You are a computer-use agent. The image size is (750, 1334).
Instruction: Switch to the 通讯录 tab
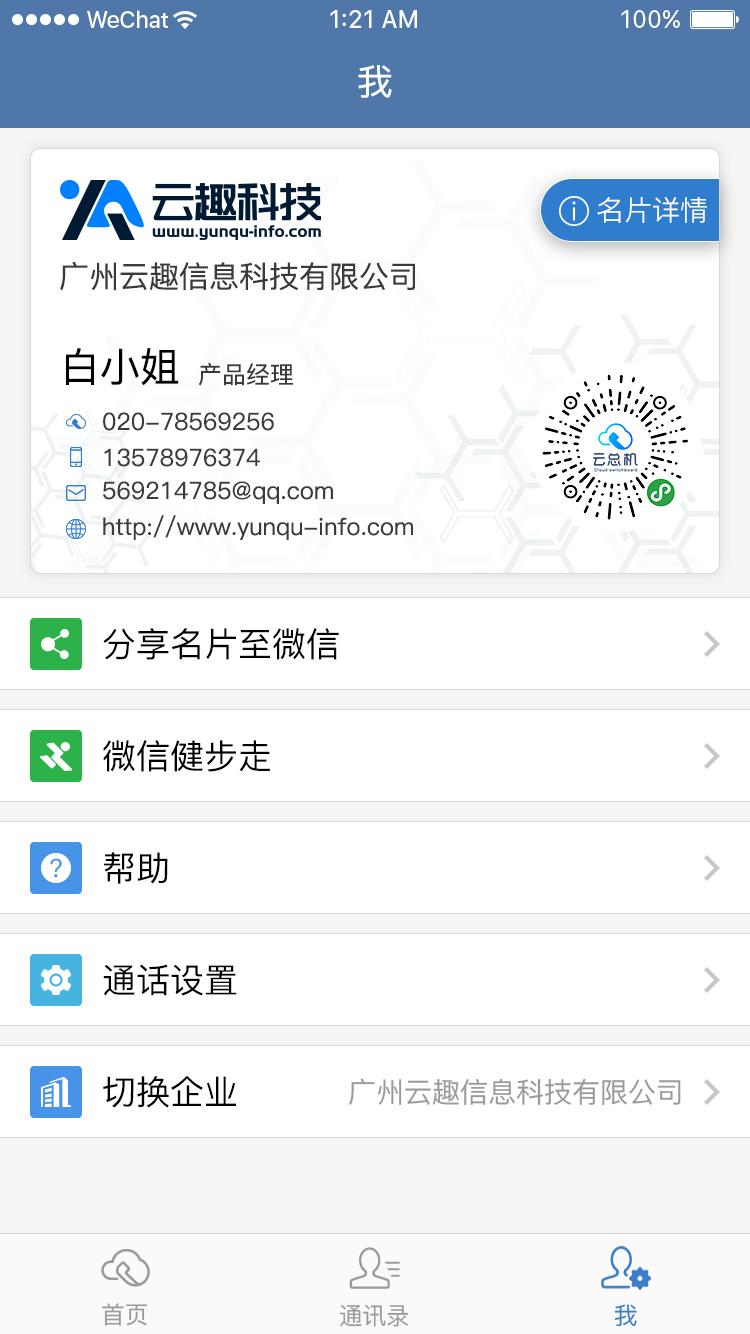click(374, 1286)
